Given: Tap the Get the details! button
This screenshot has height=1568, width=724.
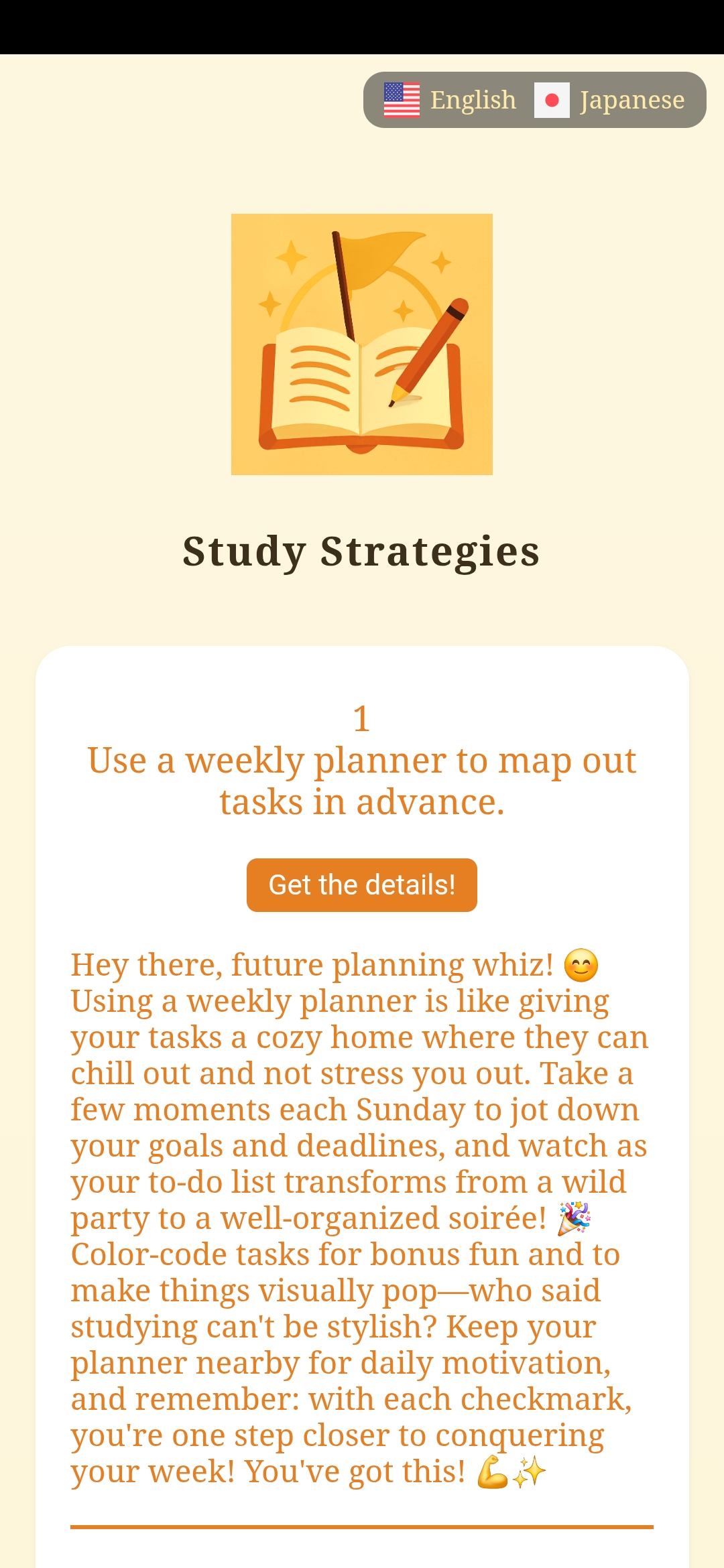Looking at the screenshot, I should coord(362,885).
